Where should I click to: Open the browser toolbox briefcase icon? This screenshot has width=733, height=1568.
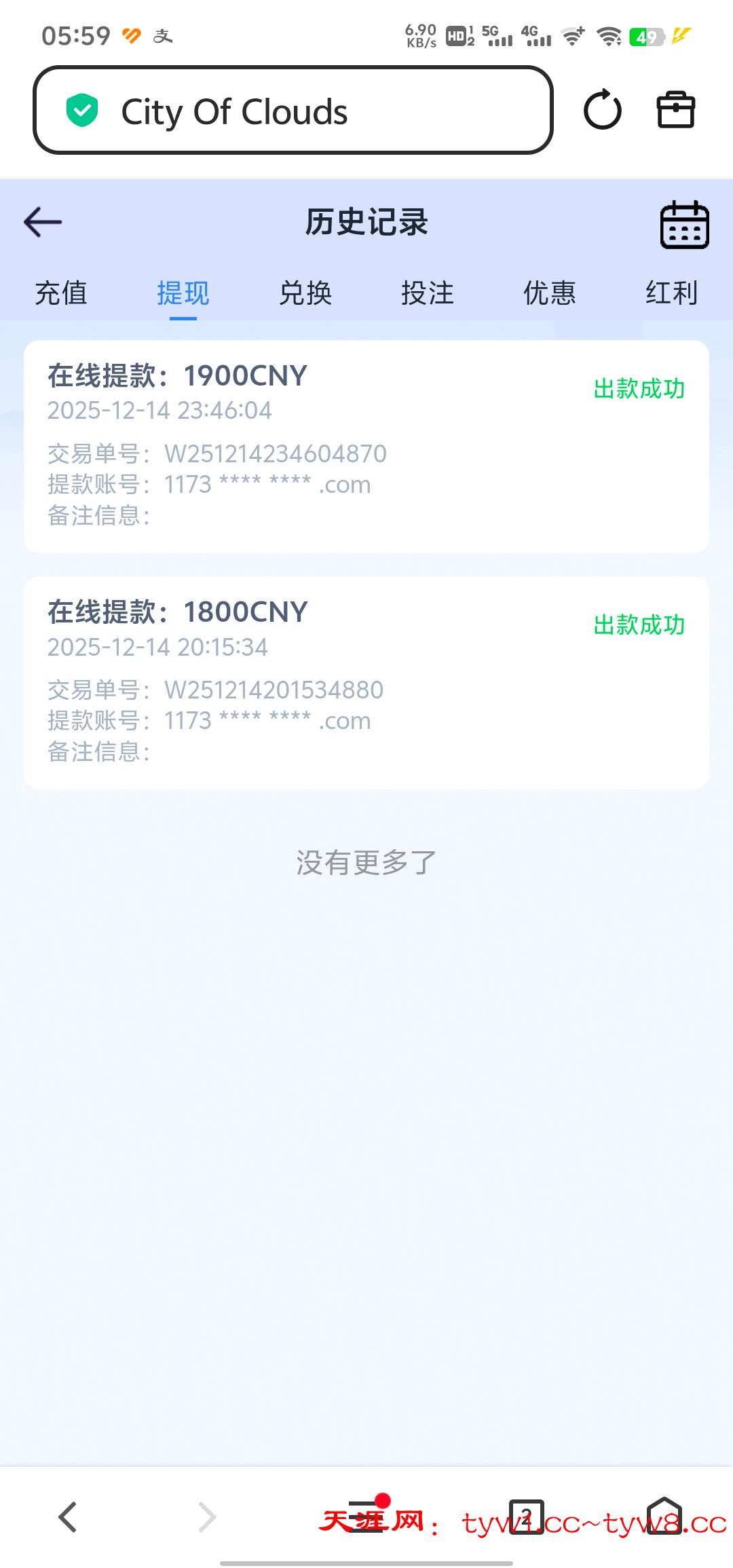675,110
